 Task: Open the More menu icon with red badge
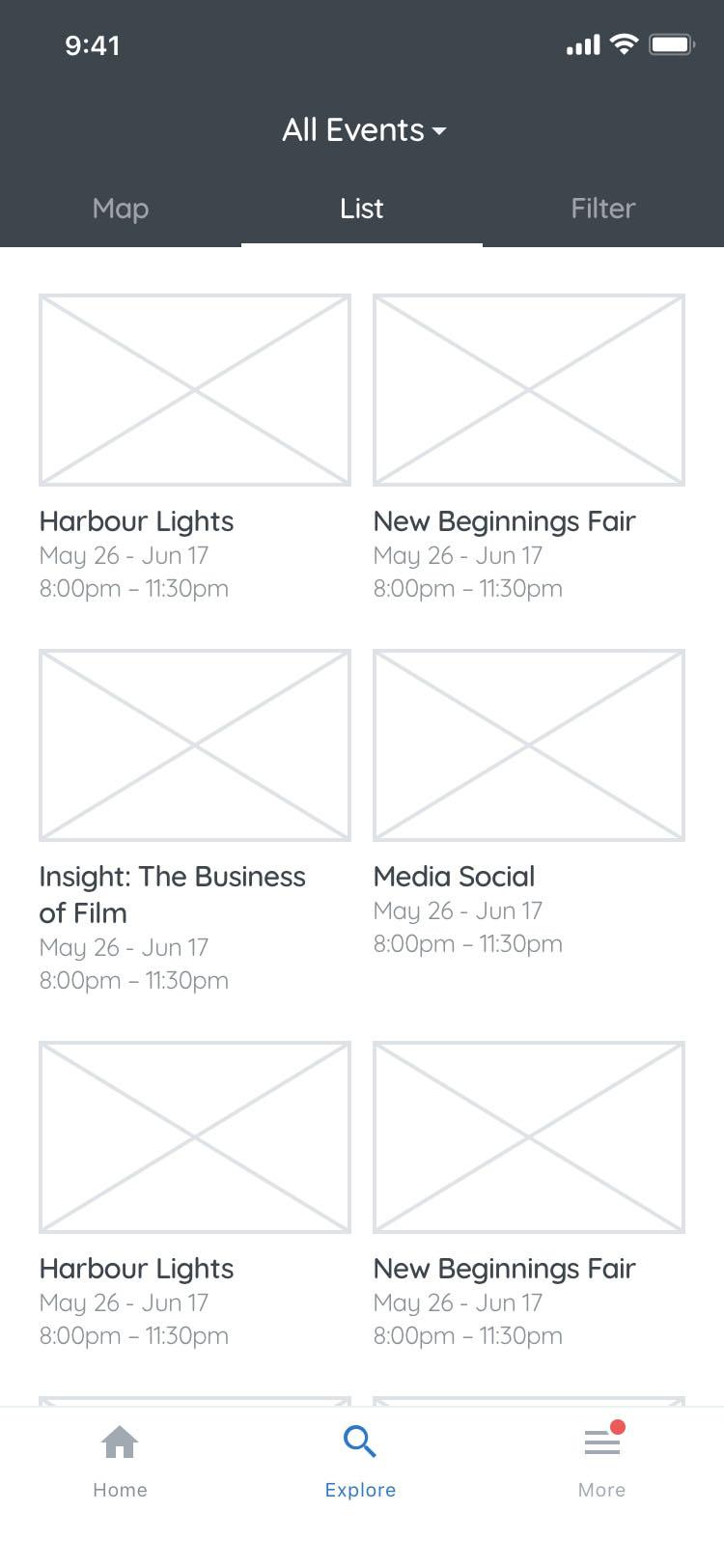pos(599,1441)
